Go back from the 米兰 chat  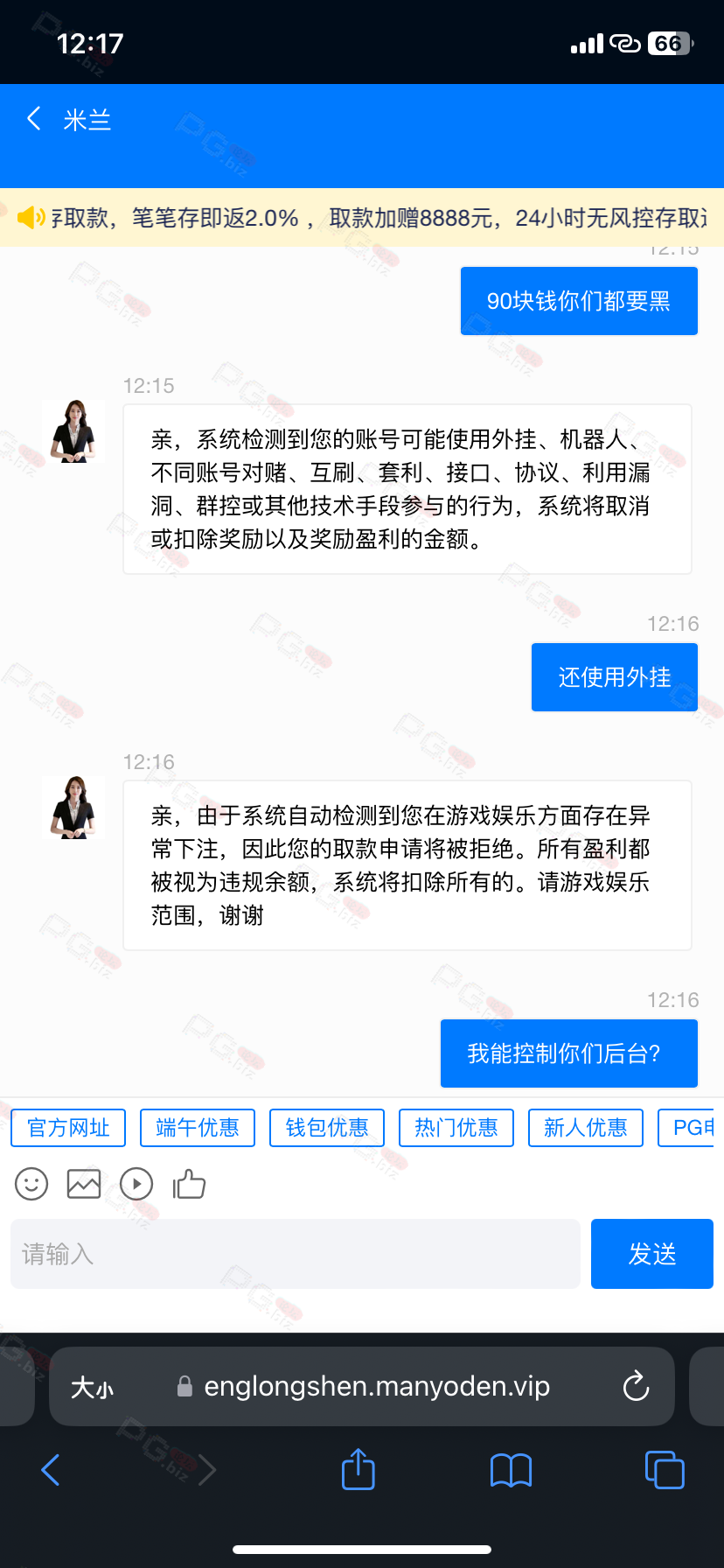tap(34, 119)
